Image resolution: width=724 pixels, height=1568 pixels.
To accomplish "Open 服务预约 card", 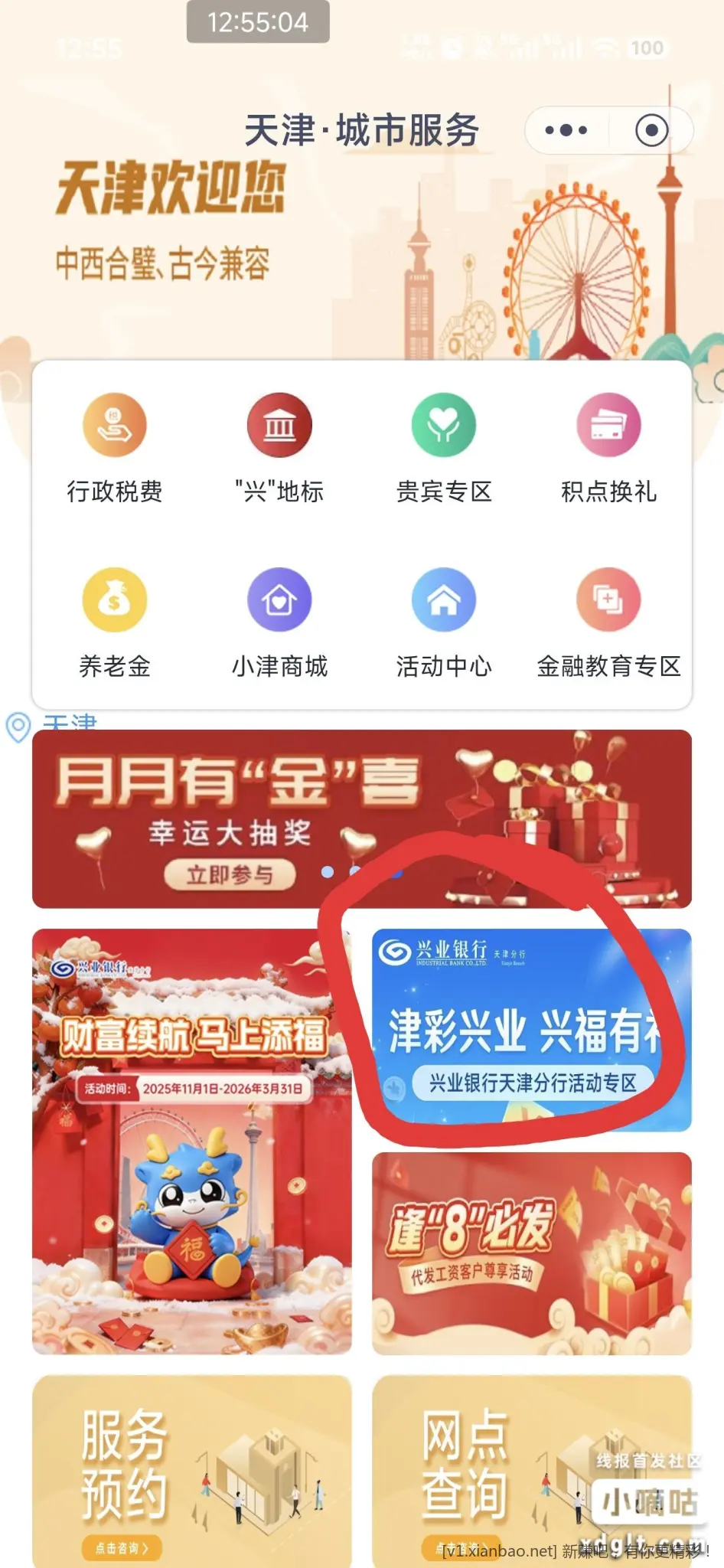I will (191, 1470).
